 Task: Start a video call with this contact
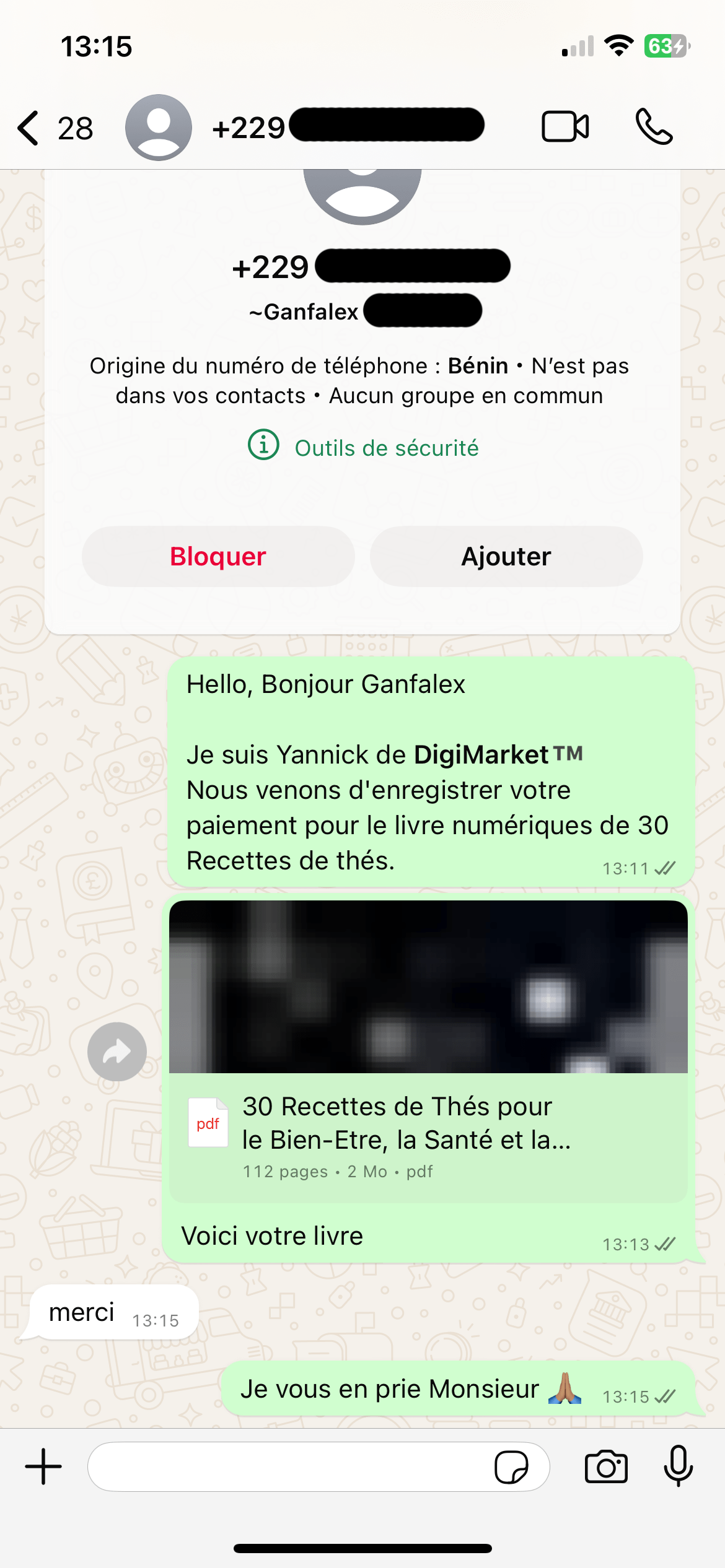tap(565, 128)
